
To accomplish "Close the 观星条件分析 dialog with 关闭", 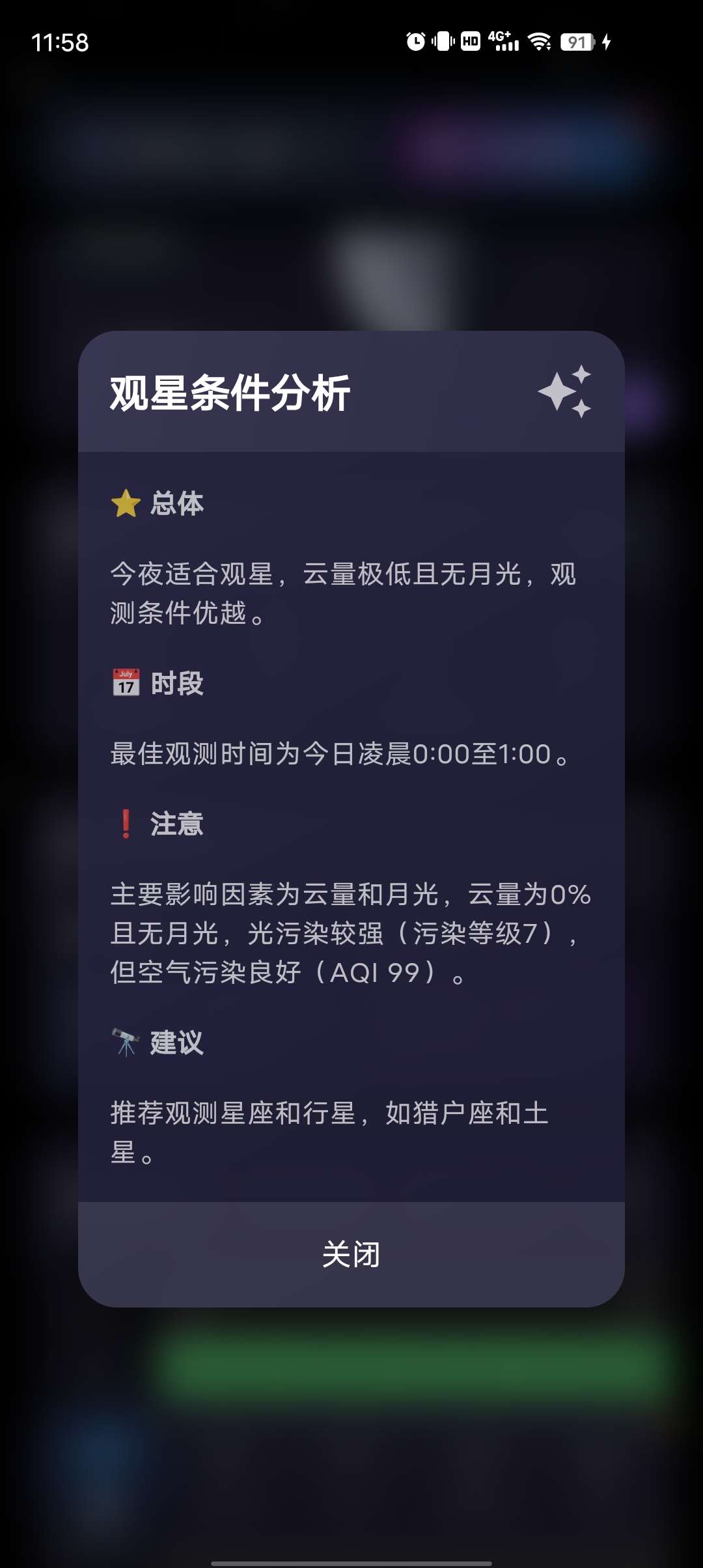I will point(351,1254).
